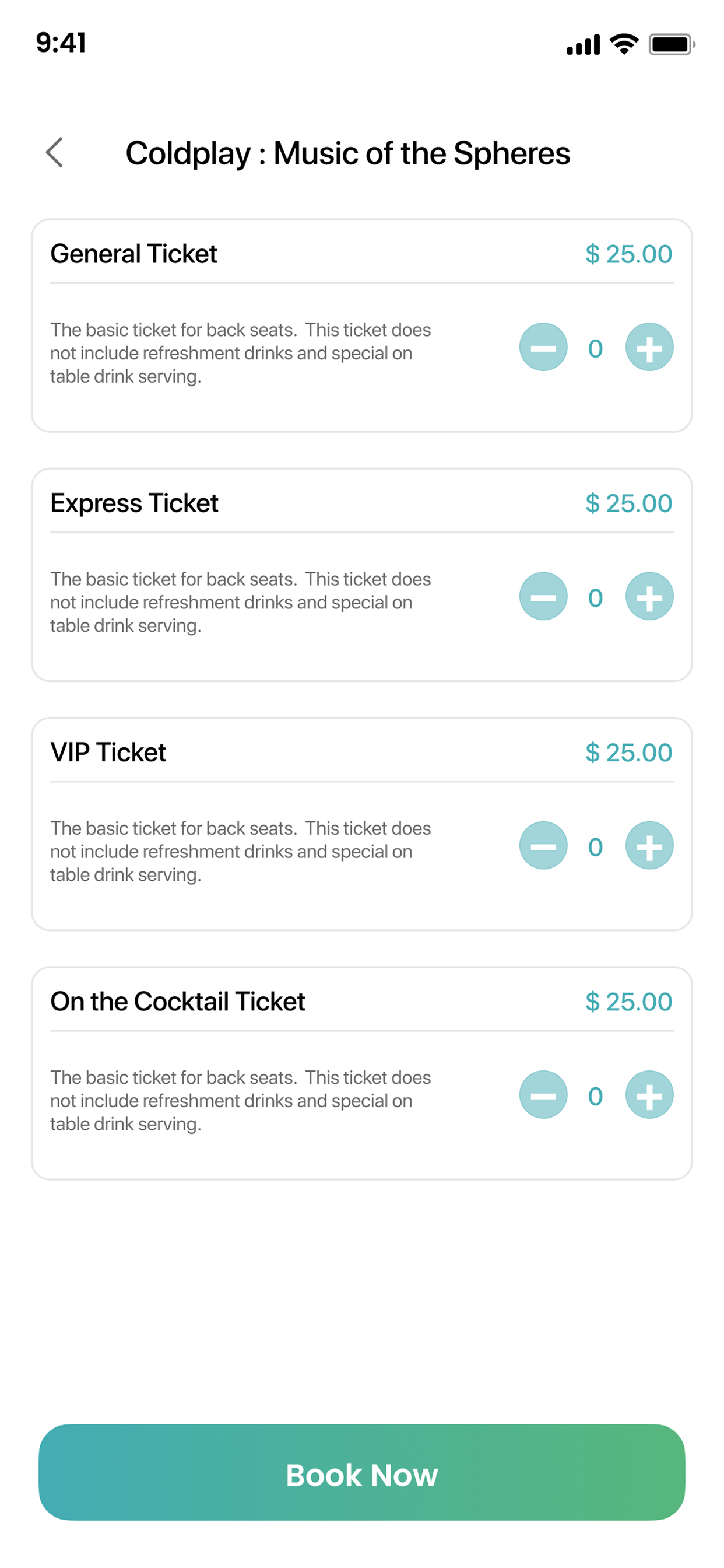The image size is (724, 1568).
Task: Tap the clock showing 9:41
Action: 61,41
